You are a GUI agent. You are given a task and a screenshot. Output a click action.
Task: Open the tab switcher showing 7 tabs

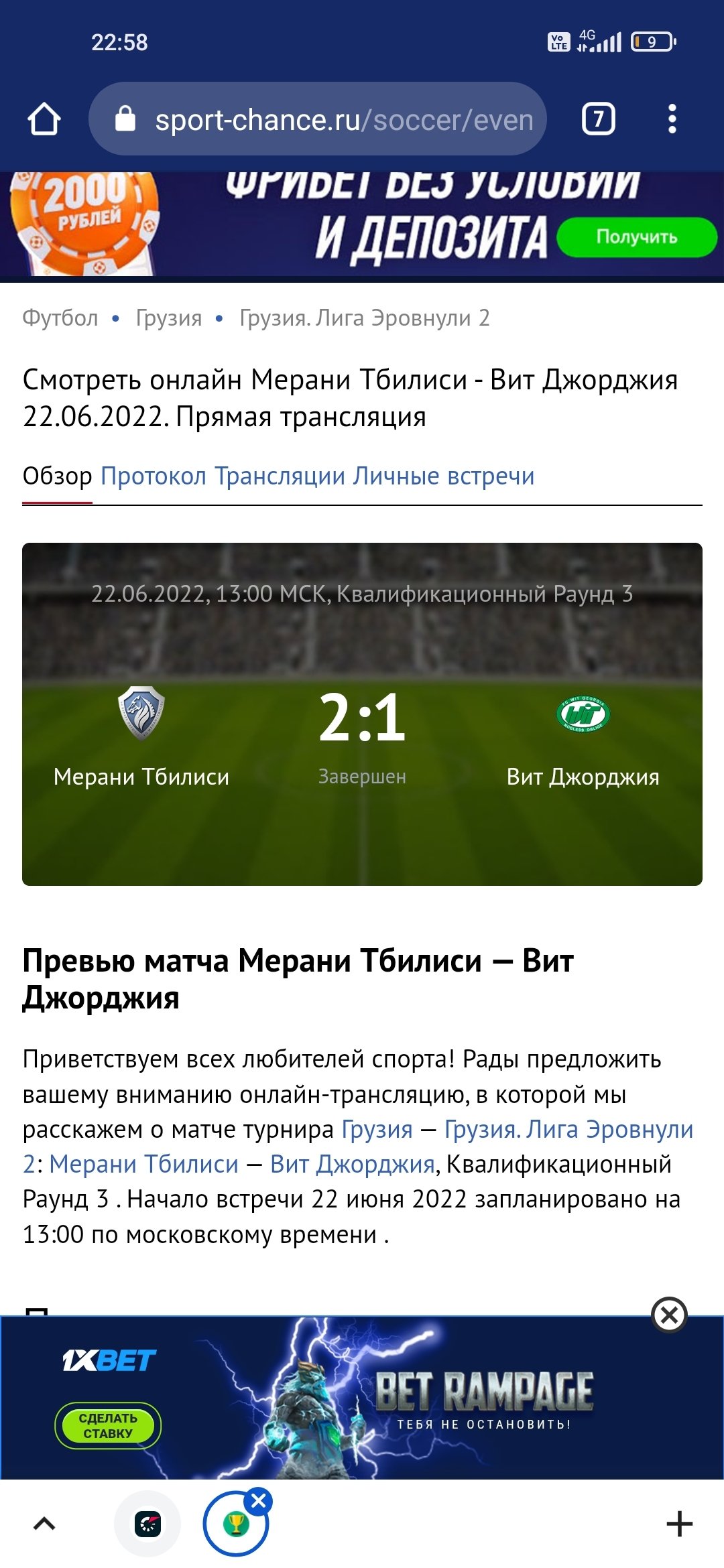(x=598, y=120)
